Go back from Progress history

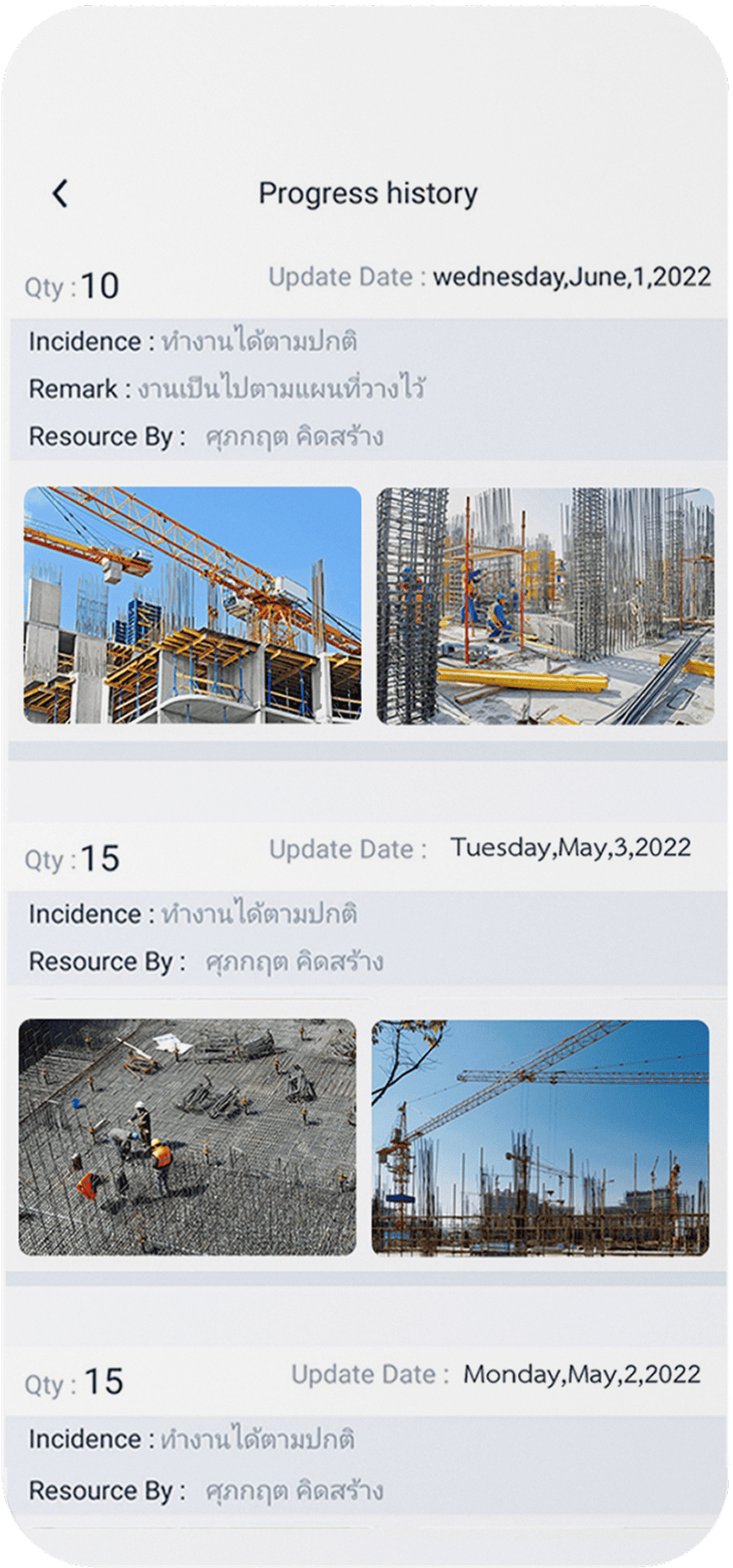click(x=59, y=193)
